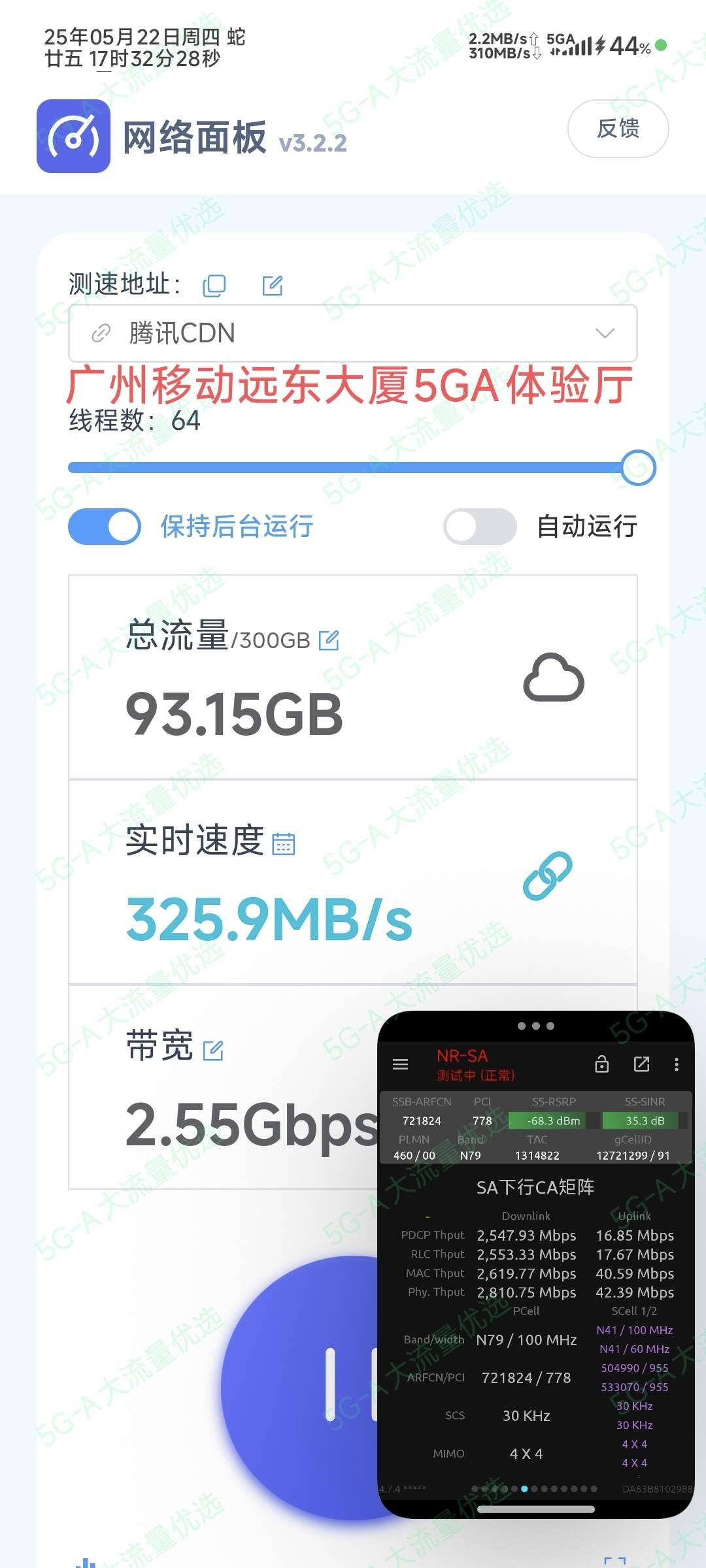Enable the 自动运行 switch

point(480,527)
